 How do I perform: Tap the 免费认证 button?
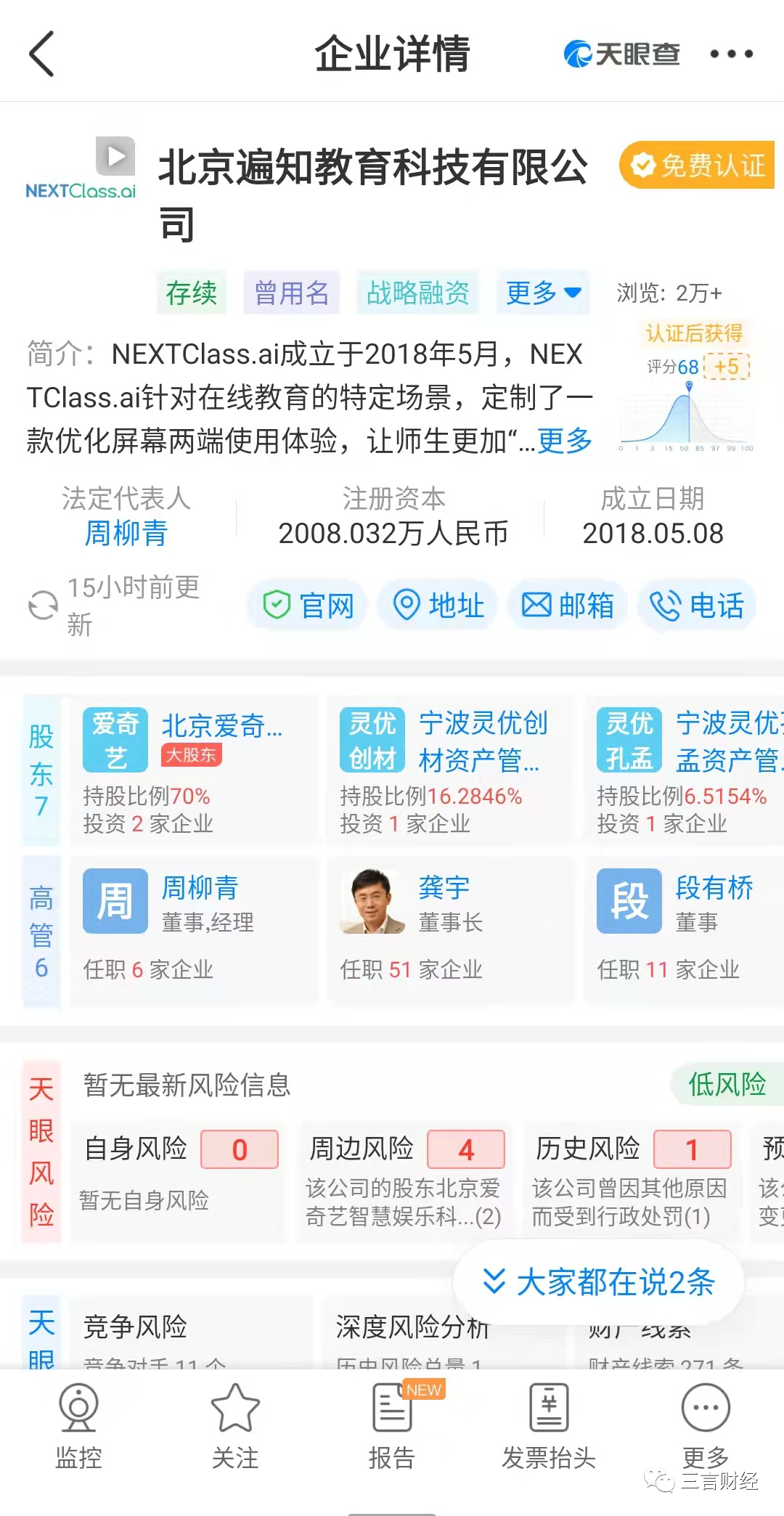pos(698,166)
